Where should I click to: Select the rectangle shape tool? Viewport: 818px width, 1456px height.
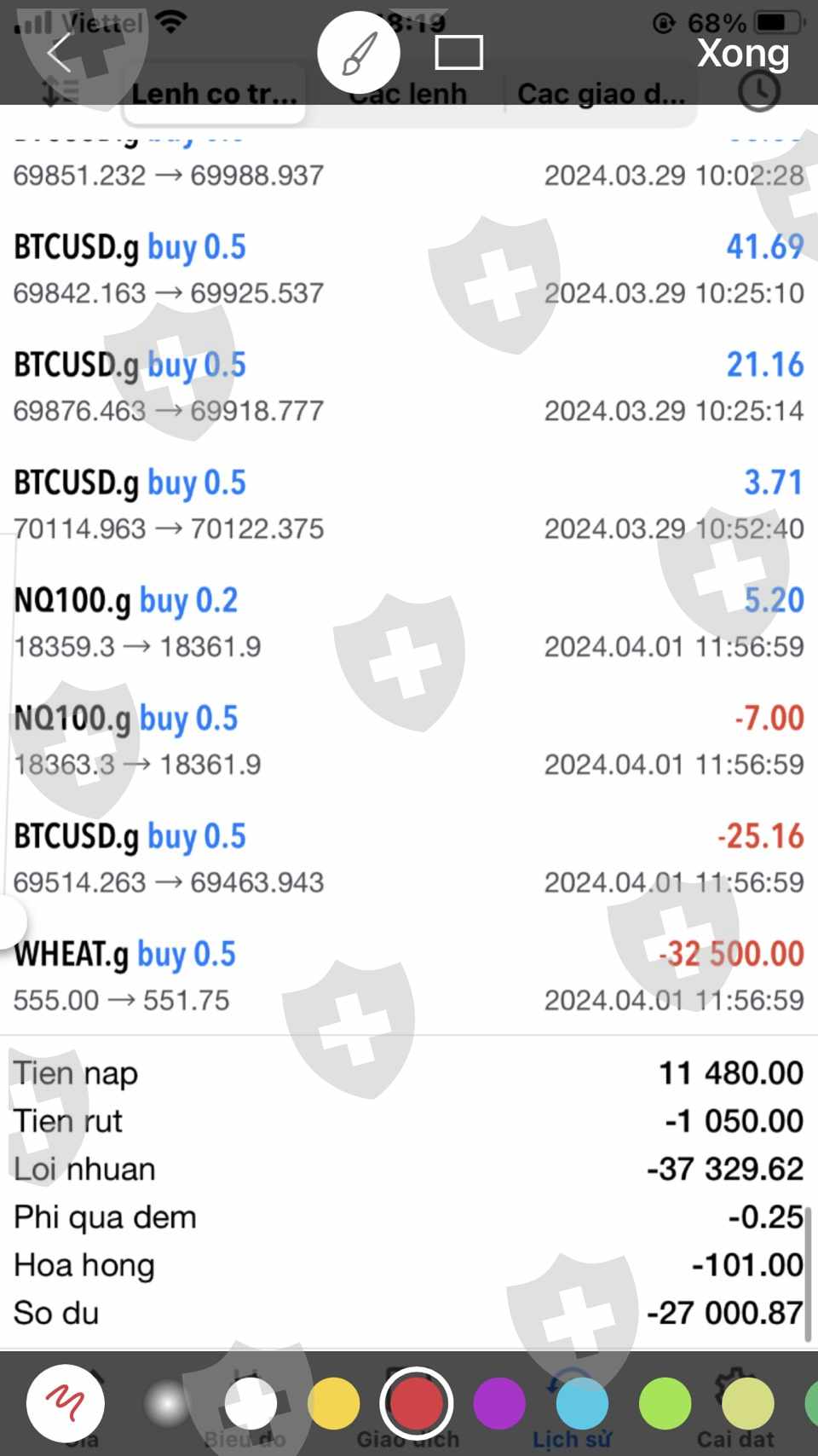tap(458, 53)
